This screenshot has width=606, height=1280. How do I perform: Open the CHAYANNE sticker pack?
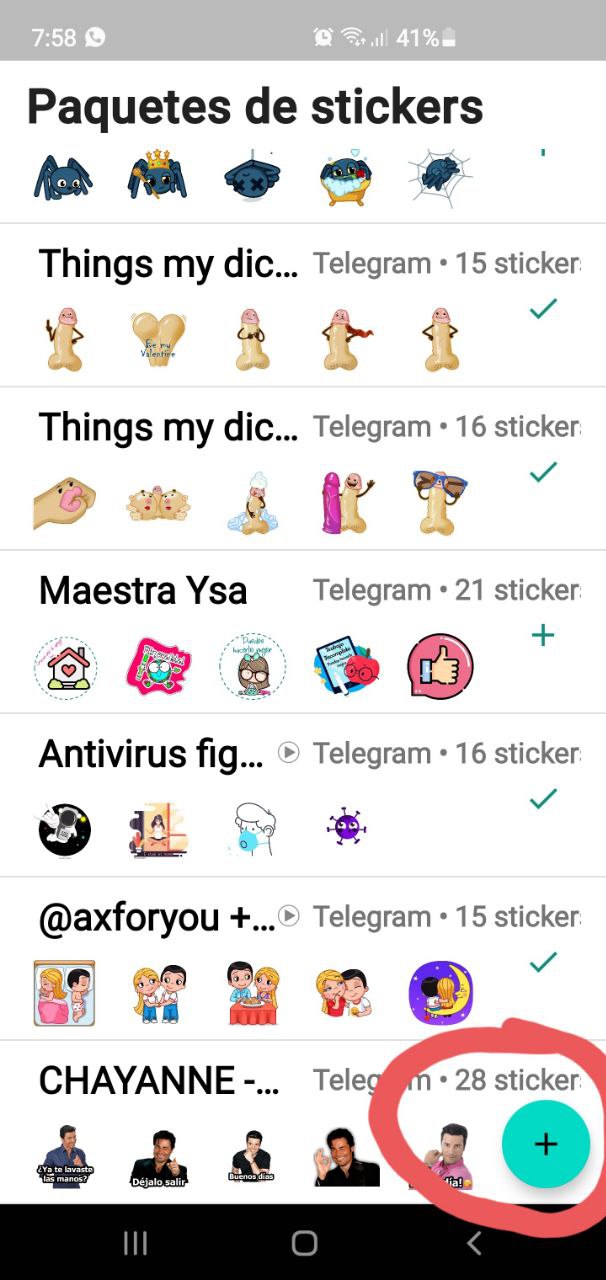[303, 1121]
